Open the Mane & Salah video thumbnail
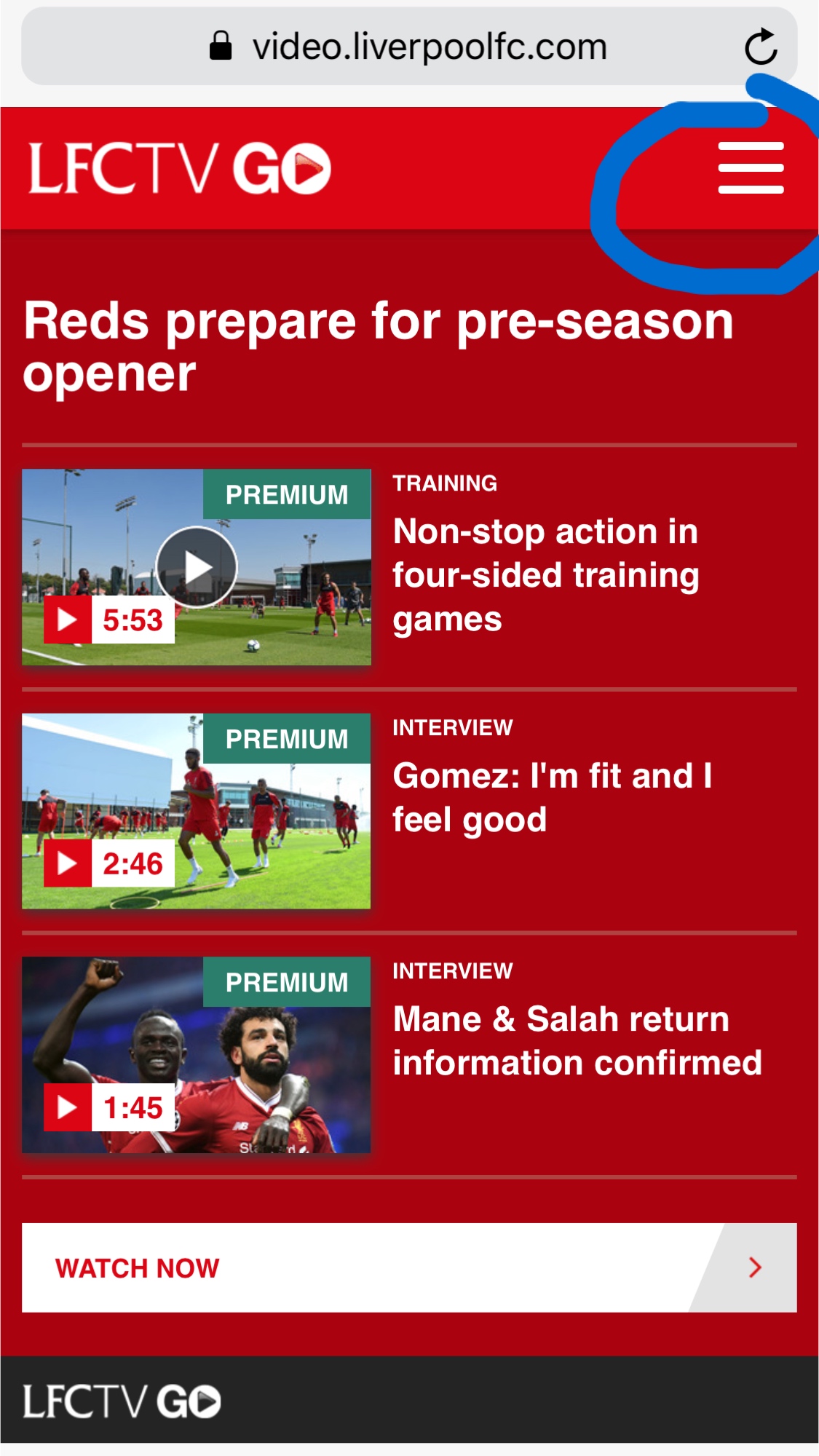 coord(197,1055)
